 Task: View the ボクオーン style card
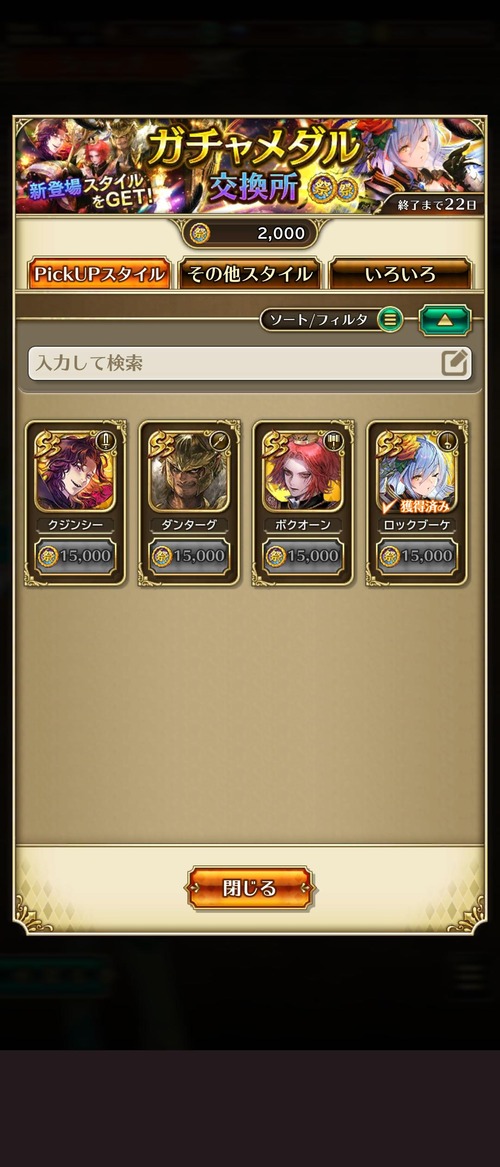point(303,503)
